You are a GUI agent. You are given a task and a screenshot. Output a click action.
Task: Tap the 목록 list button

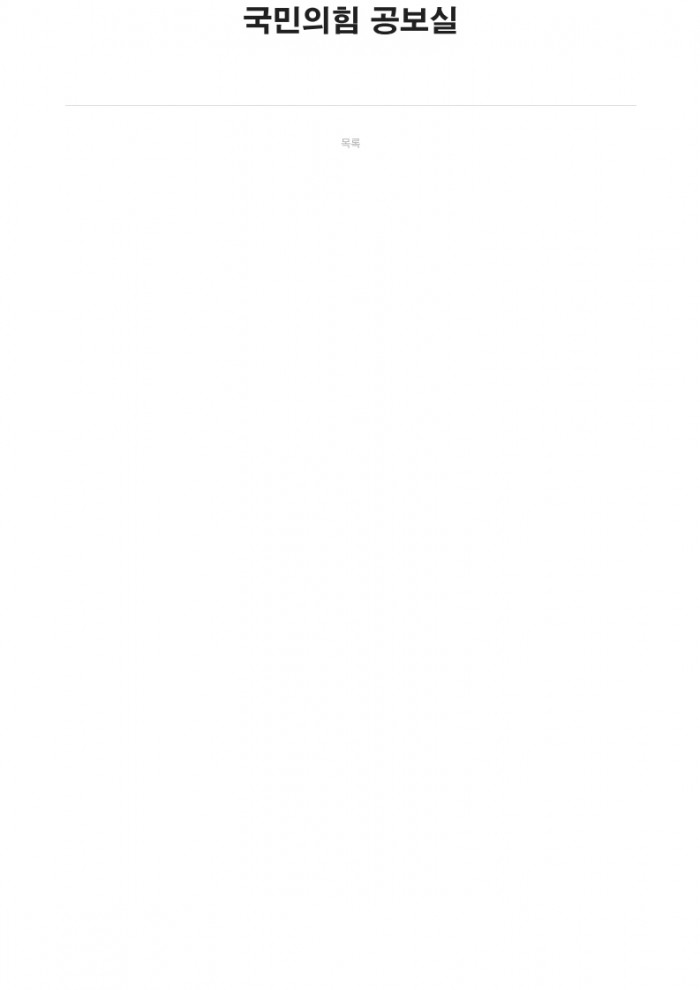[x=350, y=144]
